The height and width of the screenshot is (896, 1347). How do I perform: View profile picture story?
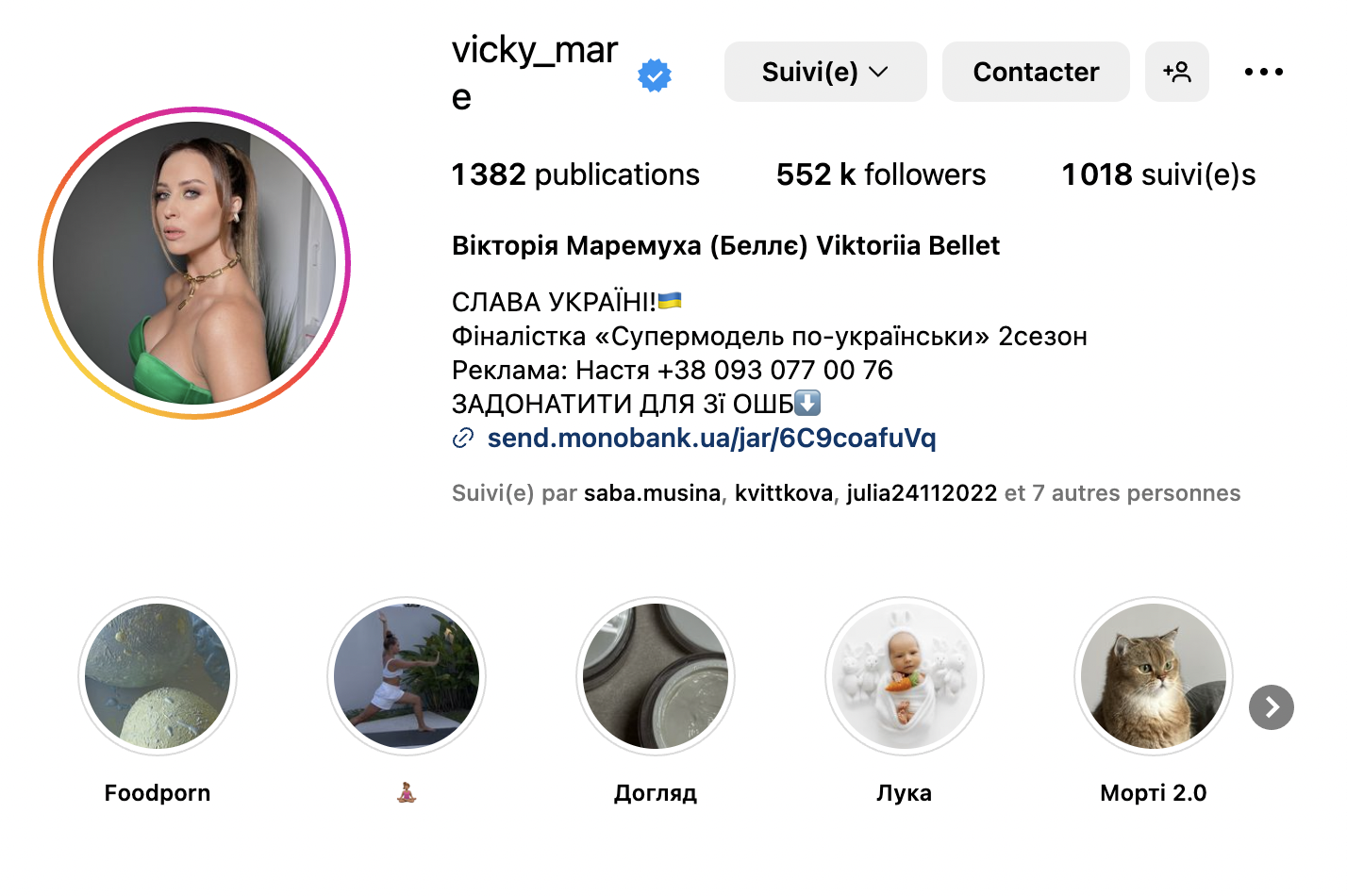pyautogui.click(x=194, y=263)
